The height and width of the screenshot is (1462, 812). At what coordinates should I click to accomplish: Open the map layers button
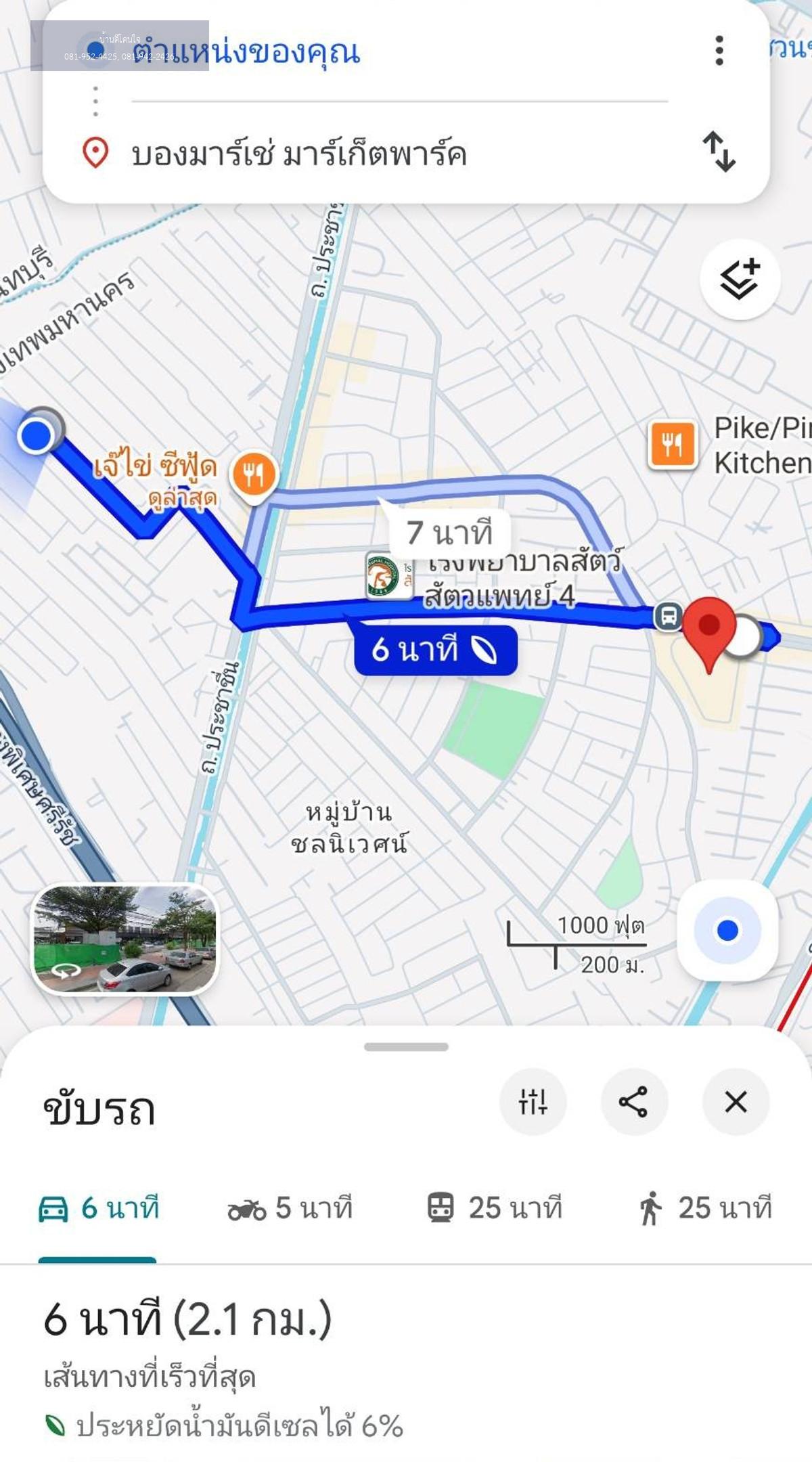(739, 280)
